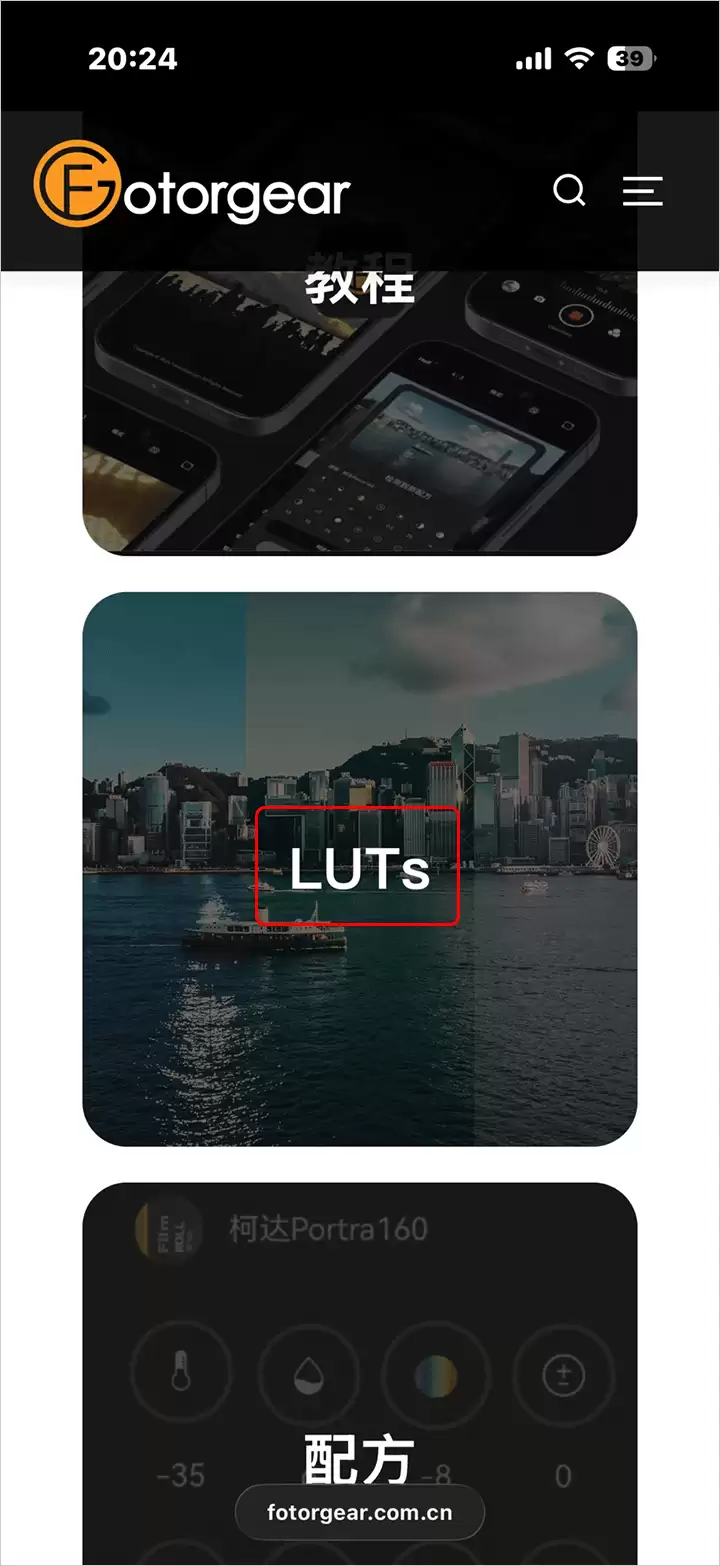Viewport: 720px width, 1566px height.
Task: Open the hamburger menu
Action: point(642,191)
